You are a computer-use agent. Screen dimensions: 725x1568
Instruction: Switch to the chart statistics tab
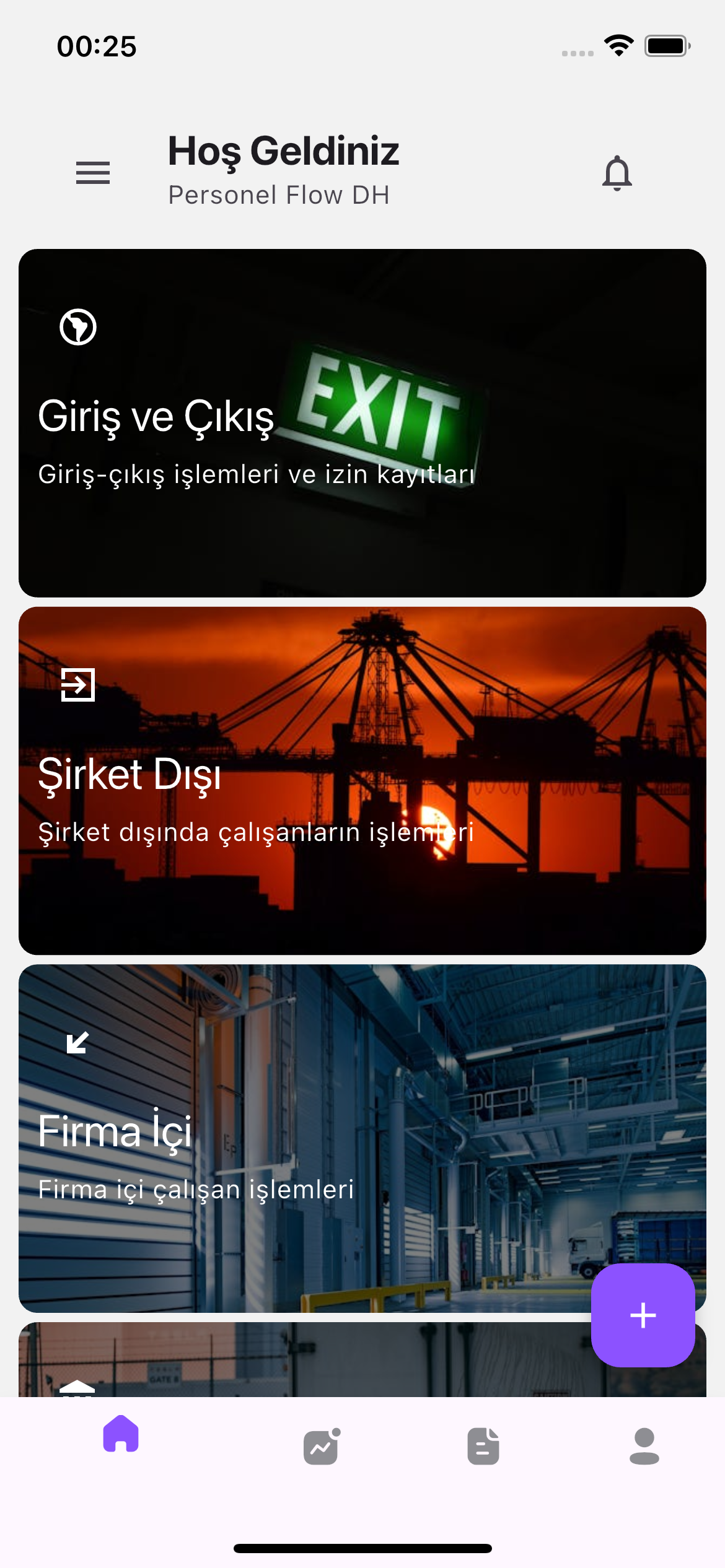pos(322,1446)
